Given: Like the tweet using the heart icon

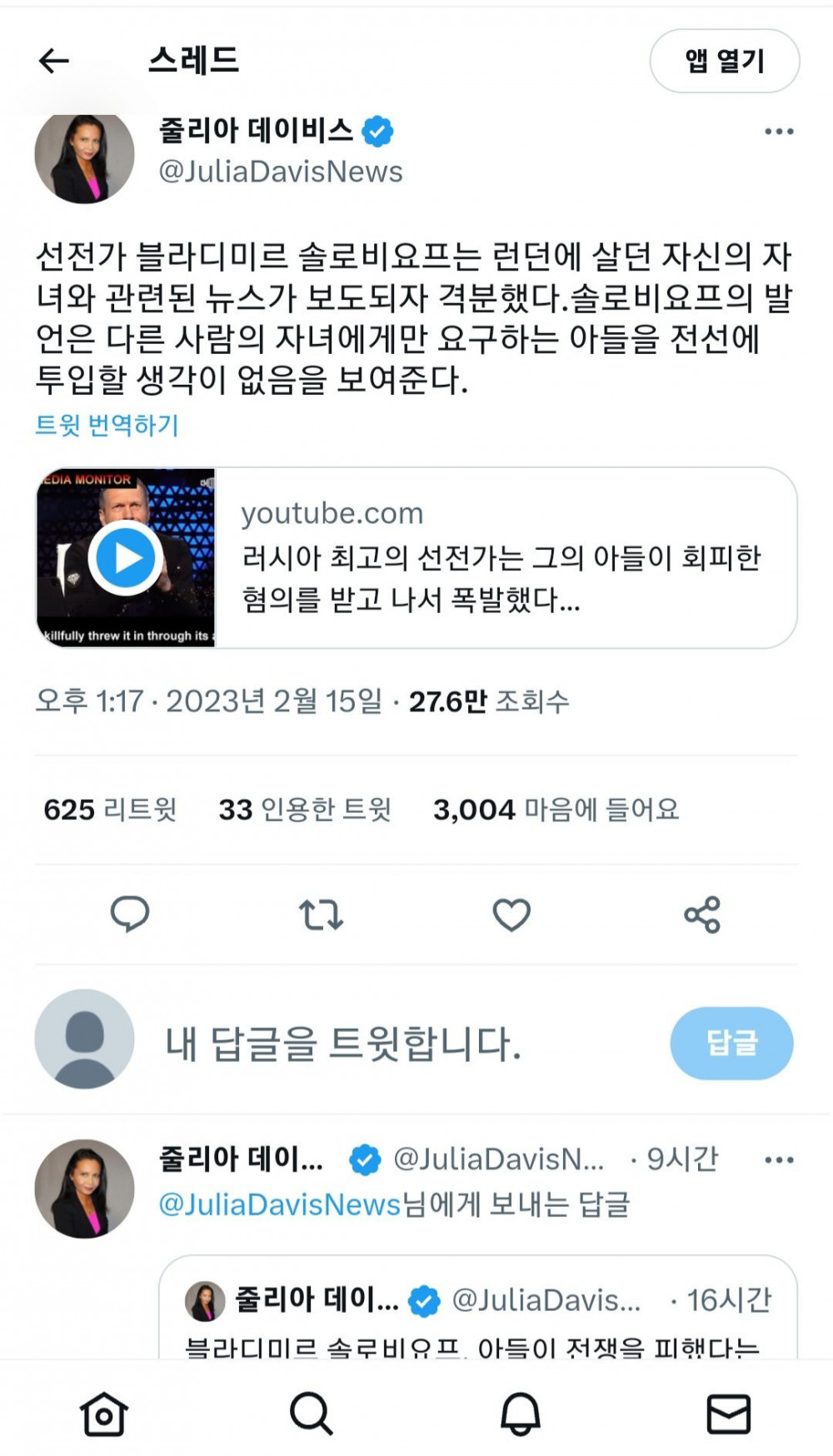Looking at the screenshot, I should click(x=511, y=916).
